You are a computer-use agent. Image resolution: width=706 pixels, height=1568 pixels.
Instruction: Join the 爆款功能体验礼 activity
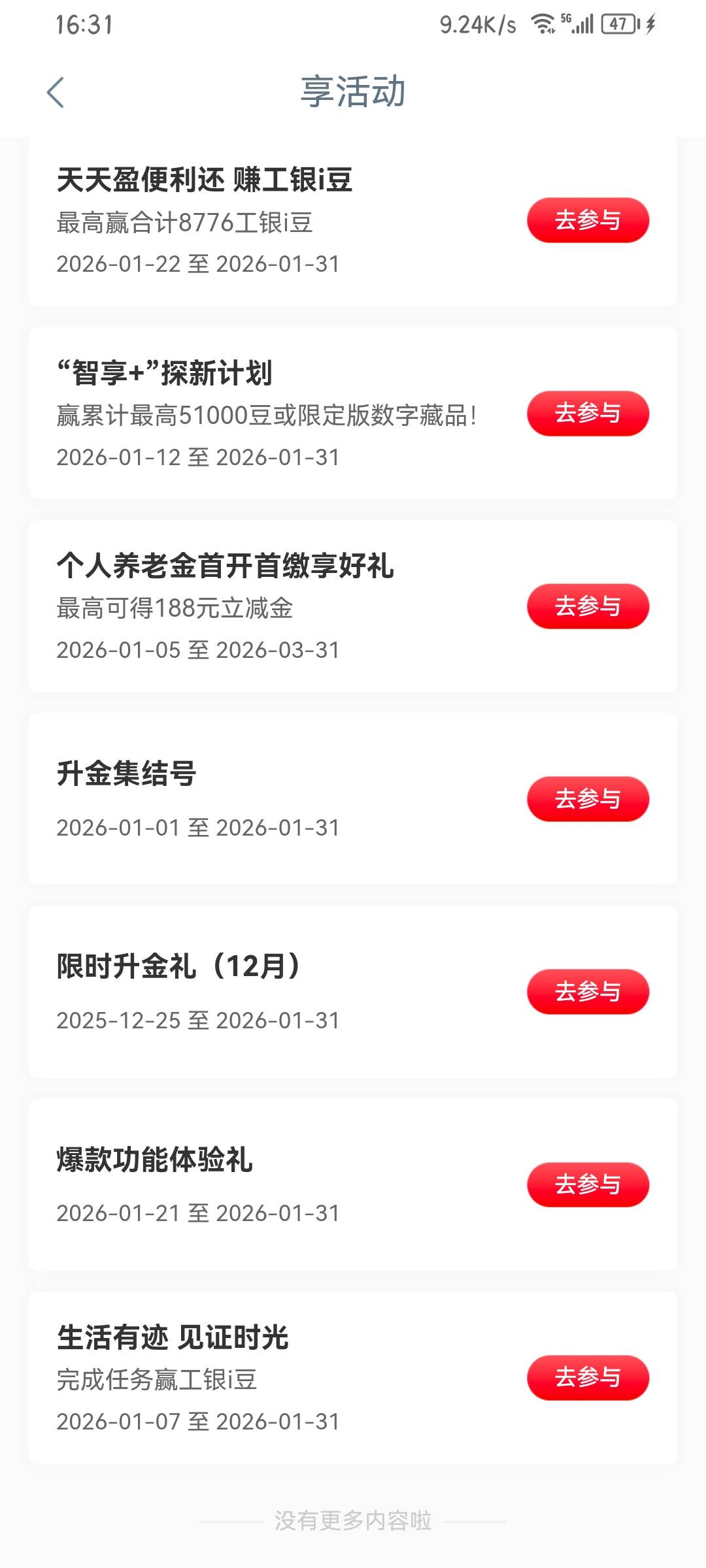588,1184
